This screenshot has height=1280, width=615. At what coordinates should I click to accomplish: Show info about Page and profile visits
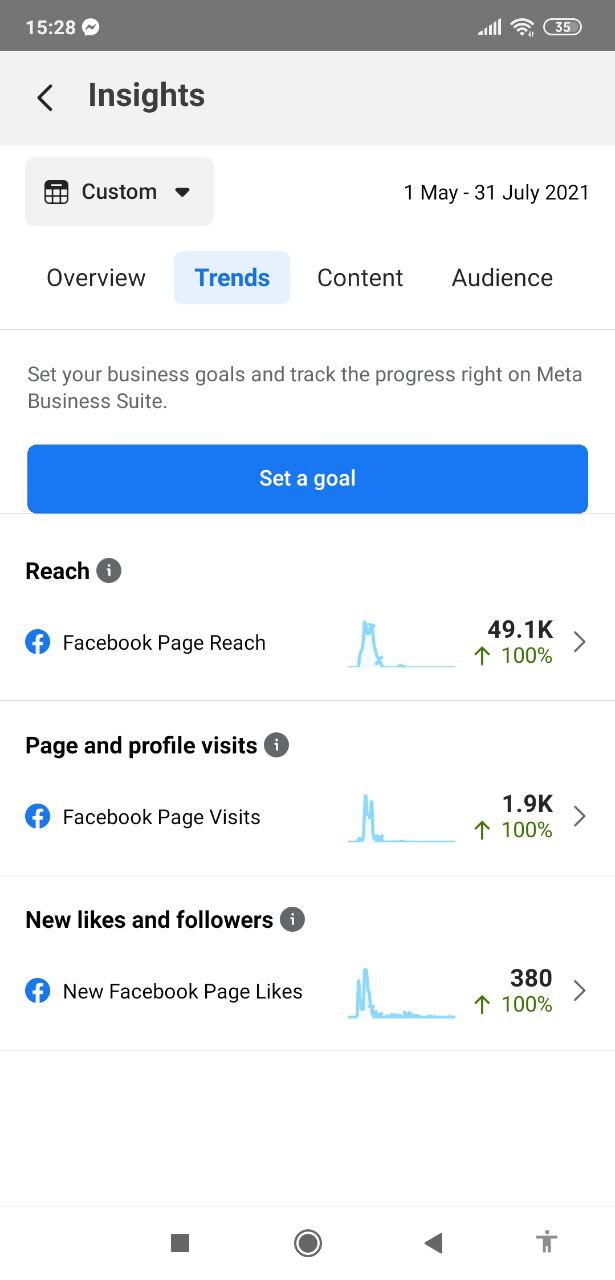click(277, 745)
